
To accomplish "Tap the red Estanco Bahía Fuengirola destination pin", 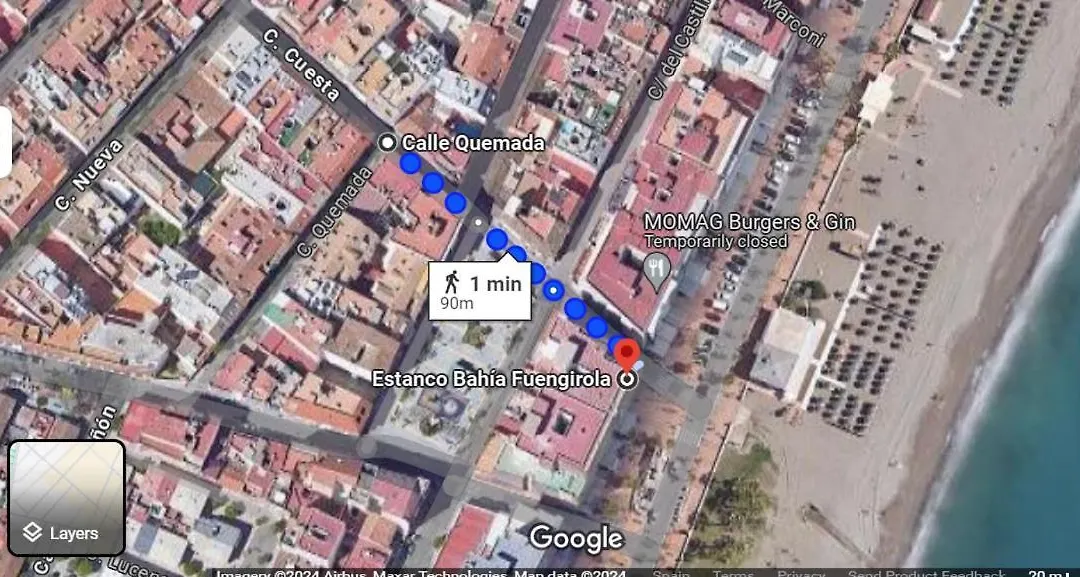I will (x=627, y=354).
